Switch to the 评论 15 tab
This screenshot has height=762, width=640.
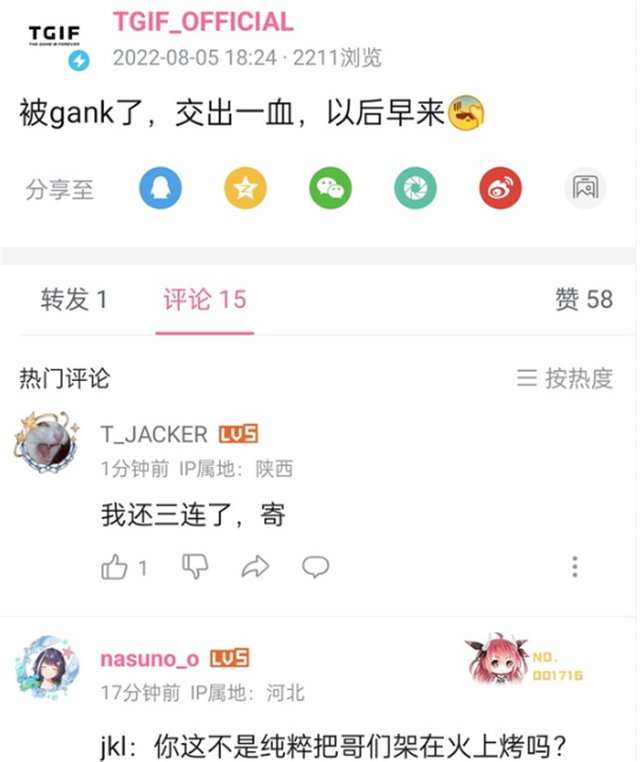[205, 299]
